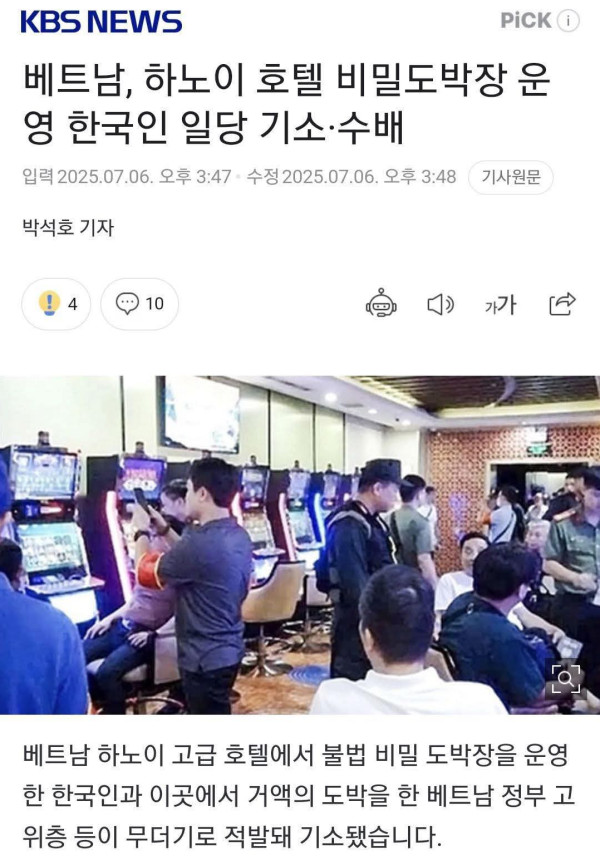
Task: Open the PiCK info icon
Action: (568, 21)
